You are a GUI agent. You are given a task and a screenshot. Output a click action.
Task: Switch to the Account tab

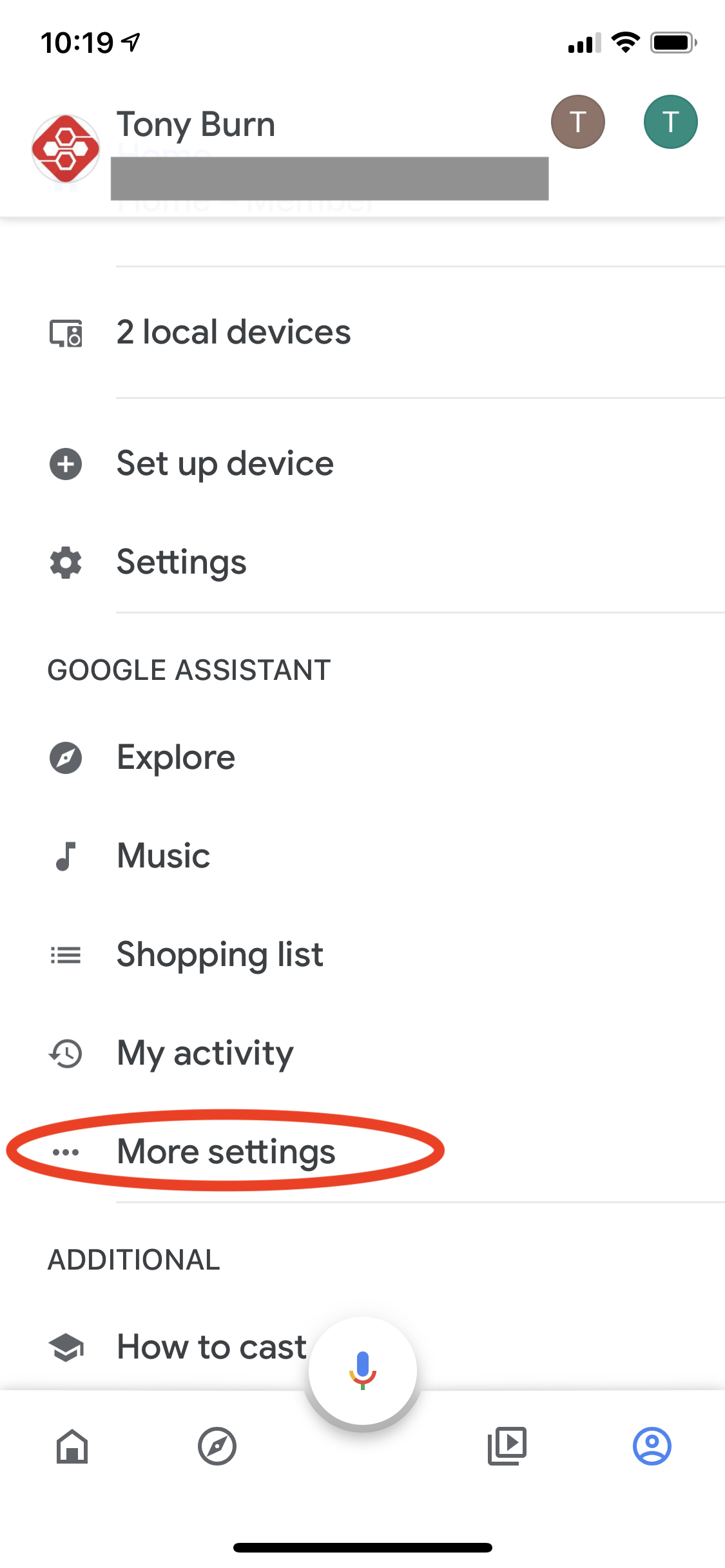(652, 1446)
